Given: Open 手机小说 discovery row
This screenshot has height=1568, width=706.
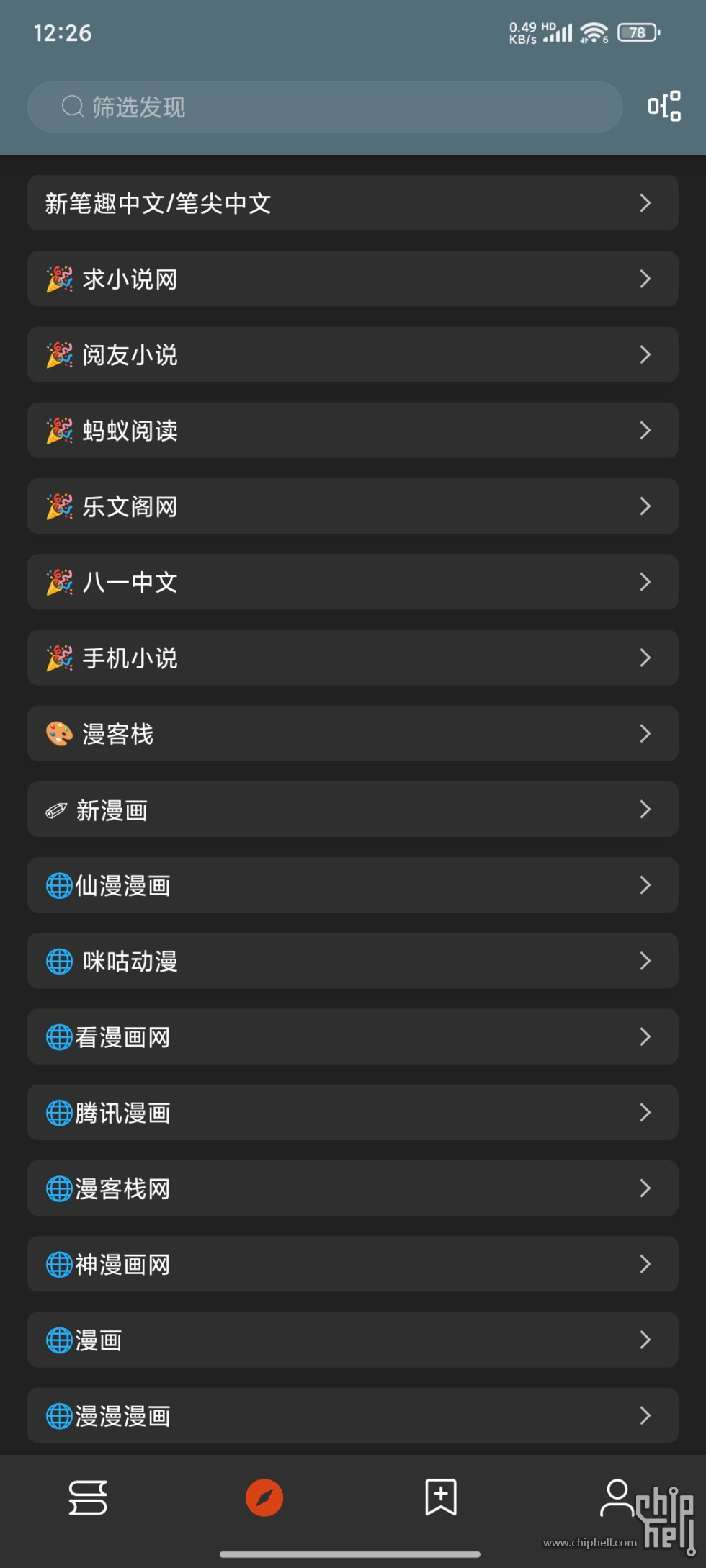Looking at the screenshot, I should 352,658.
